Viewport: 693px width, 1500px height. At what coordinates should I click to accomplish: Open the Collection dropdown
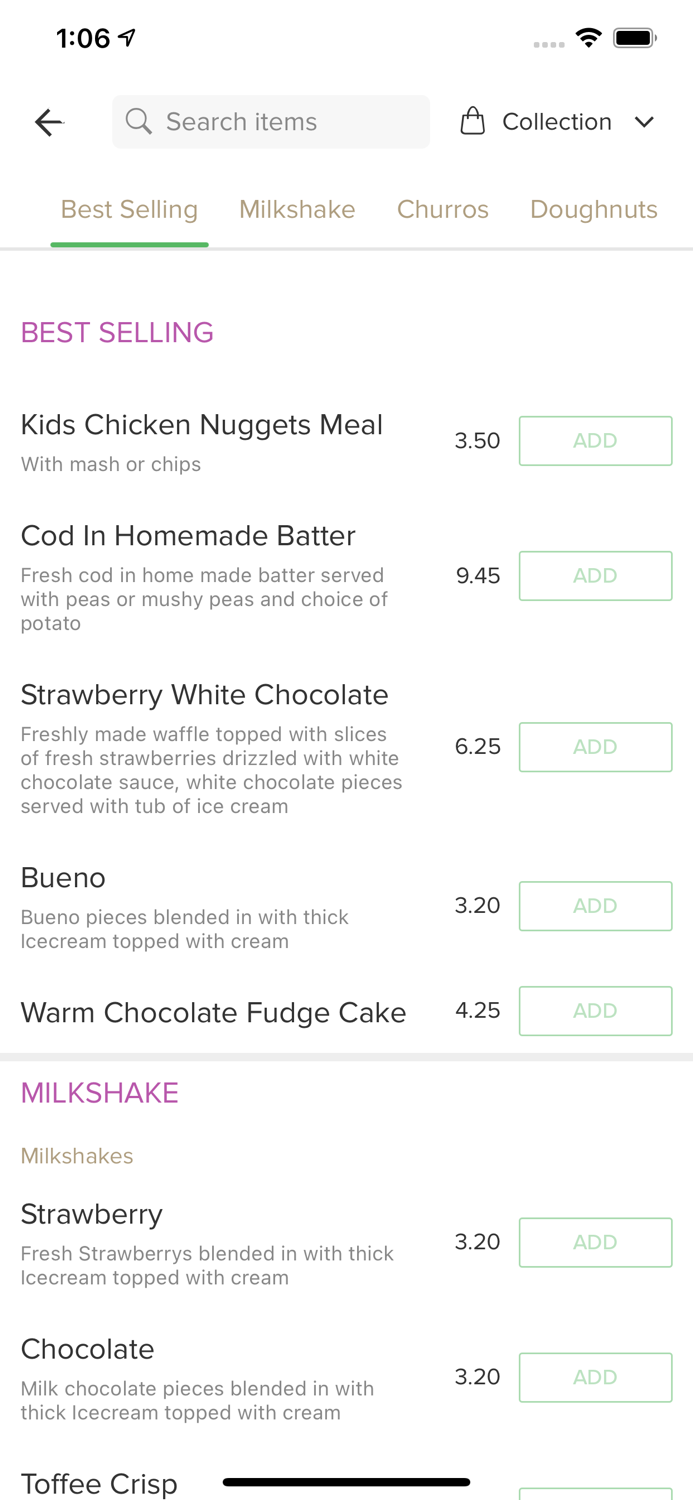click(x=557, y=122)
